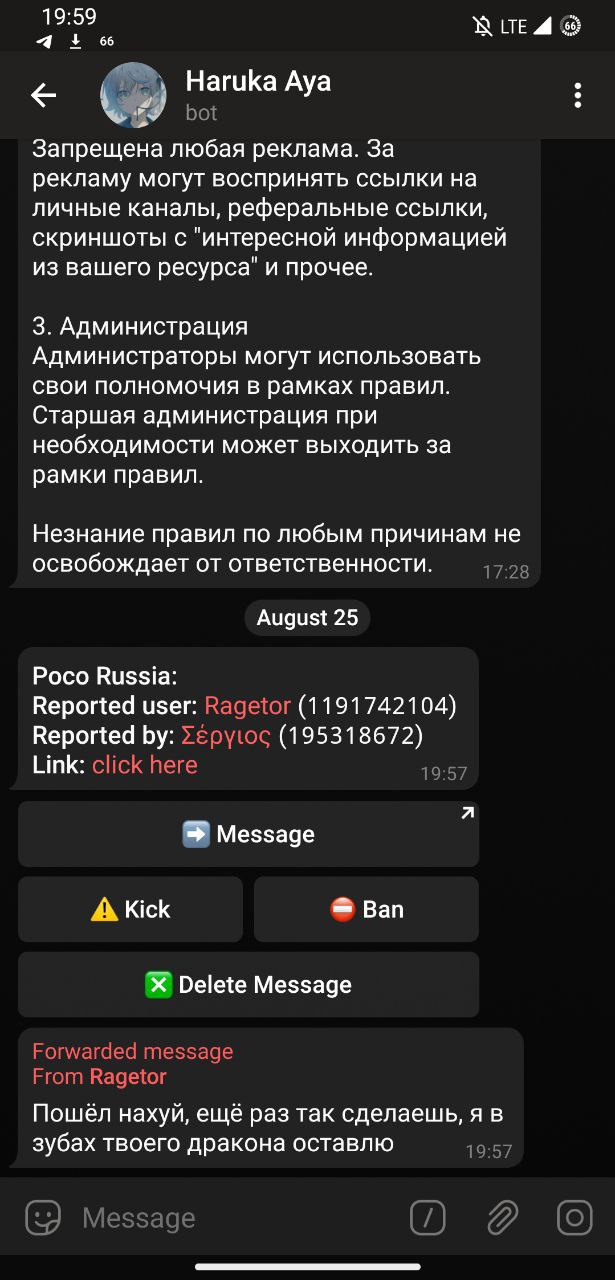Go back to the chat list
Screen dimensions: 615x1280
point(43,95)
